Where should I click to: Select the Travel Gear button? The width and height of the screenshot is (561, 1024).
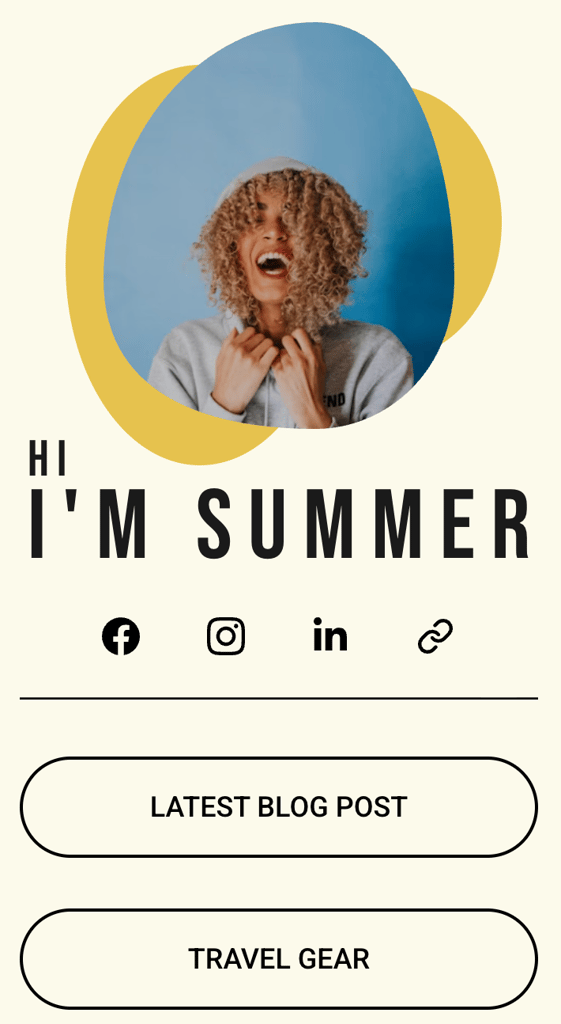click(279, 959)
